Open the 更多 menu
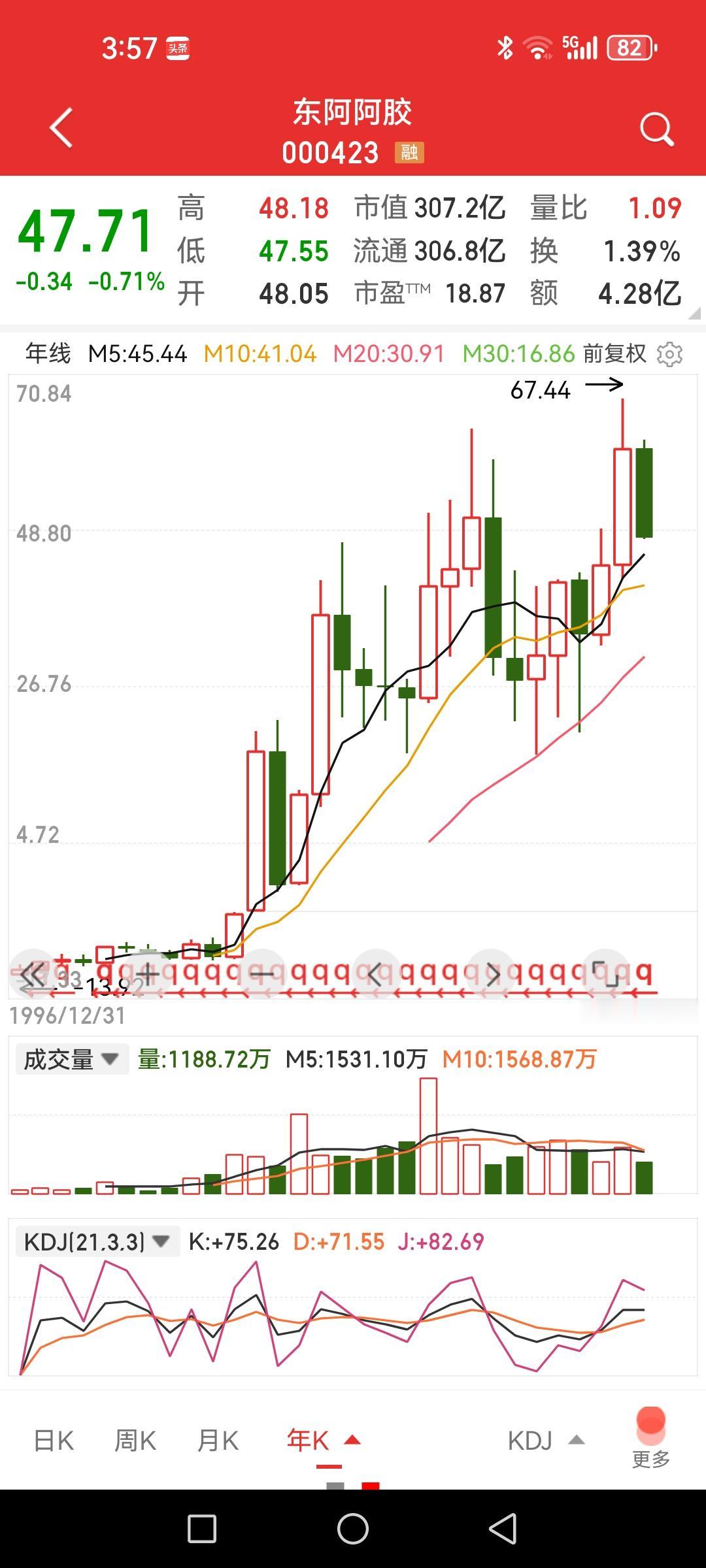706x1568 pixels. pos(651,1438)
